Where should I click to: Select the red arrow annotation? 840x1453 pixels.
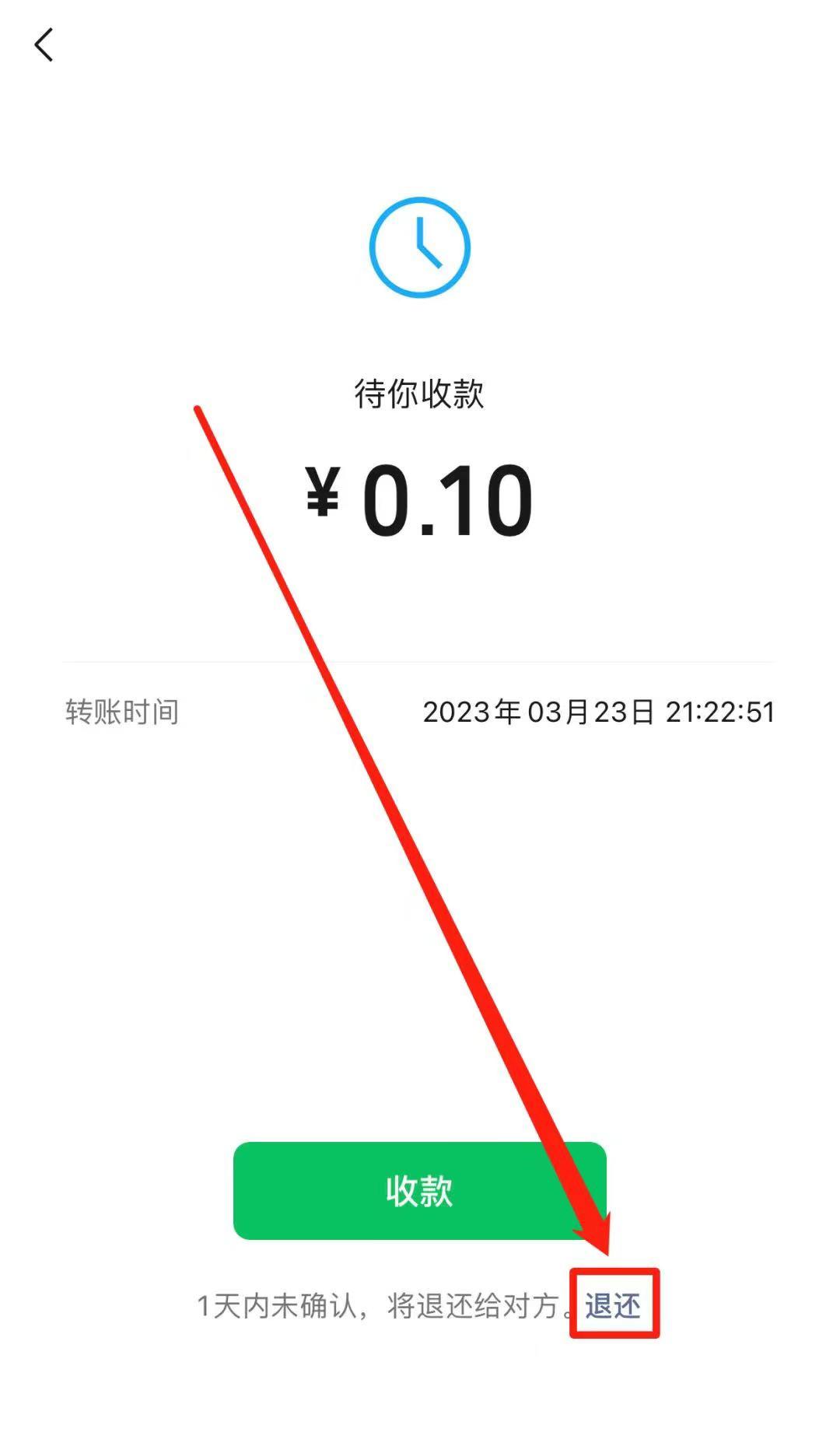pos(404,832)
